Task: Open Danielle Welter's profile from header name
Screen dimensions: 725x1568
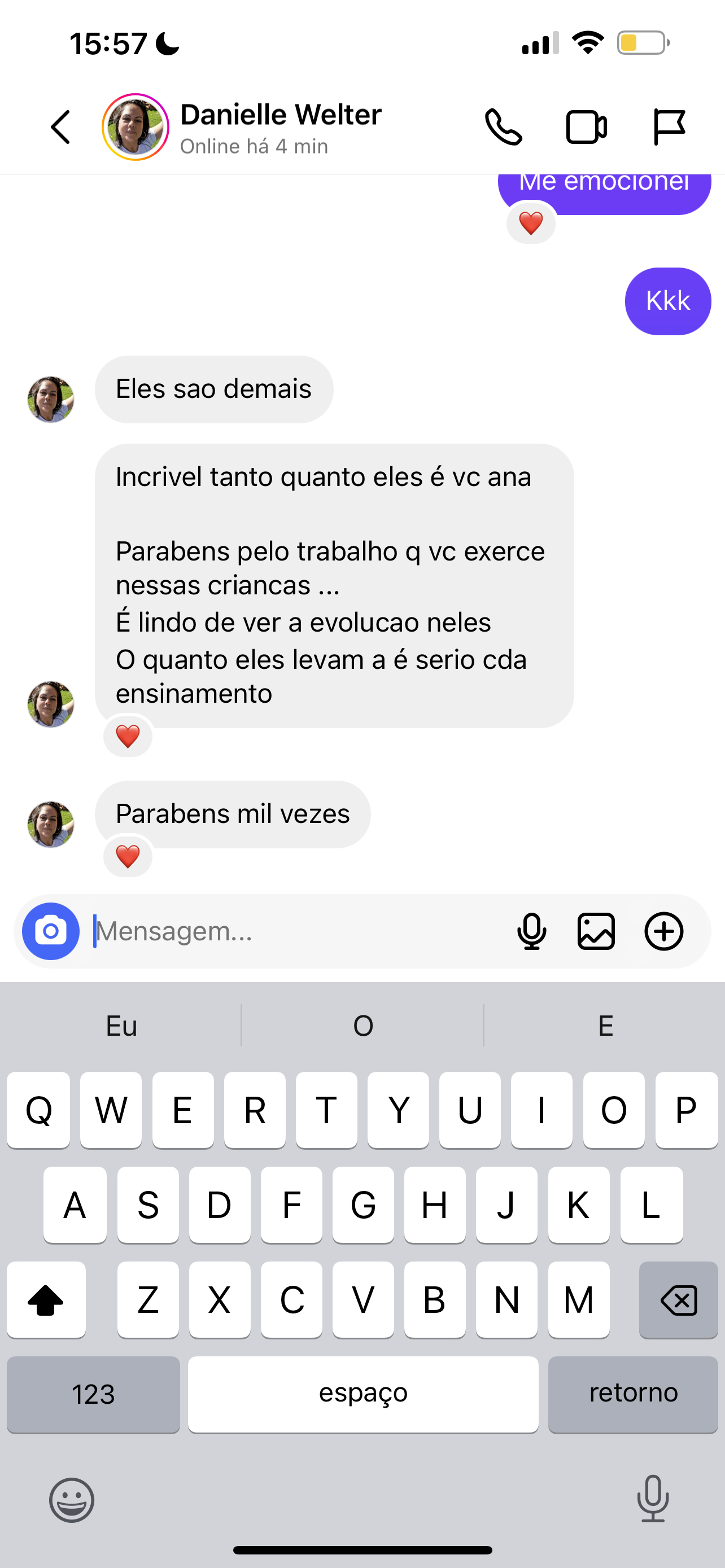Action: (x=281, y=115)
